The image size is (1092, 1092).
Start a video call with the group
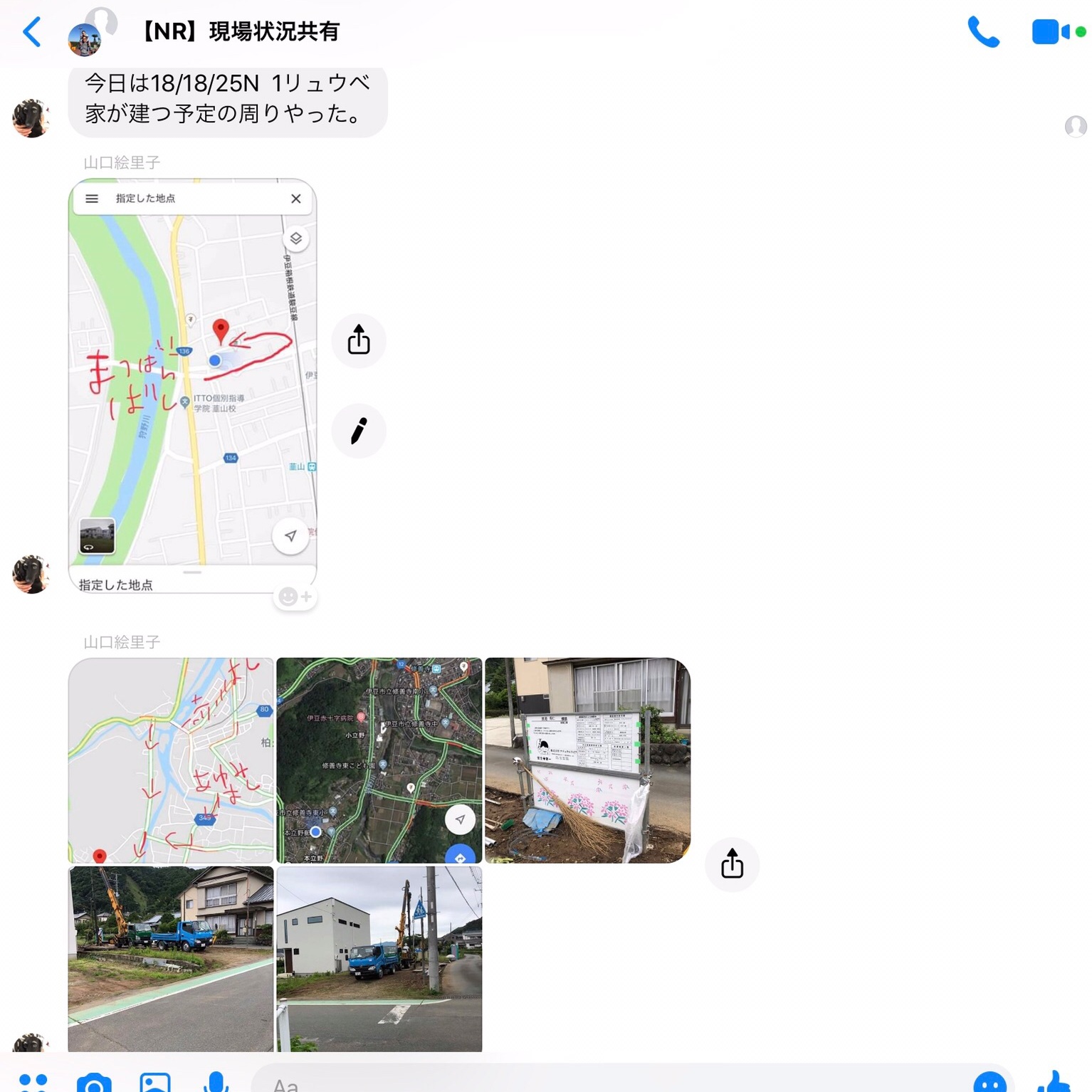1050,32
